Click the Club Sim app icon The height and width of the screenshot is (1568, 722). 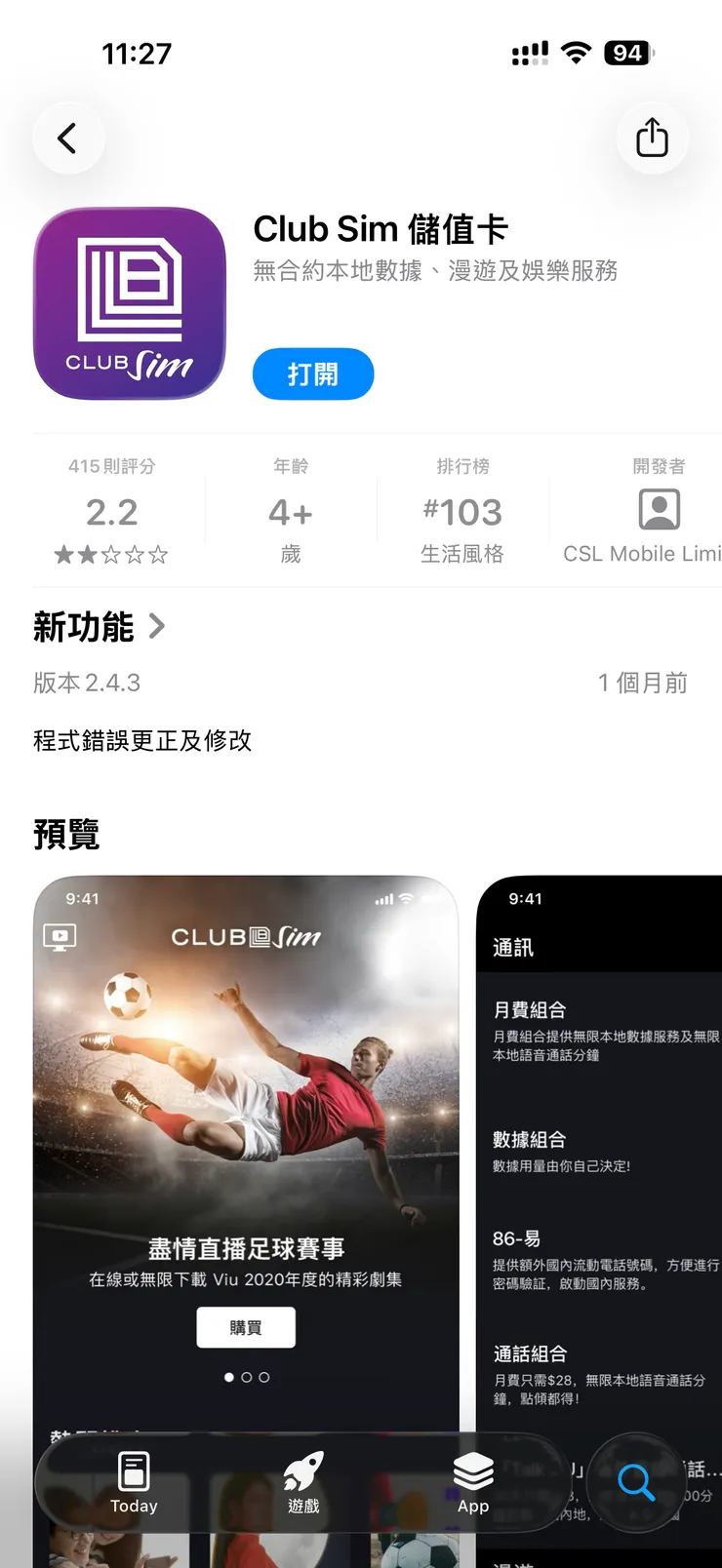pyautogui.click(x=130, y=303)
